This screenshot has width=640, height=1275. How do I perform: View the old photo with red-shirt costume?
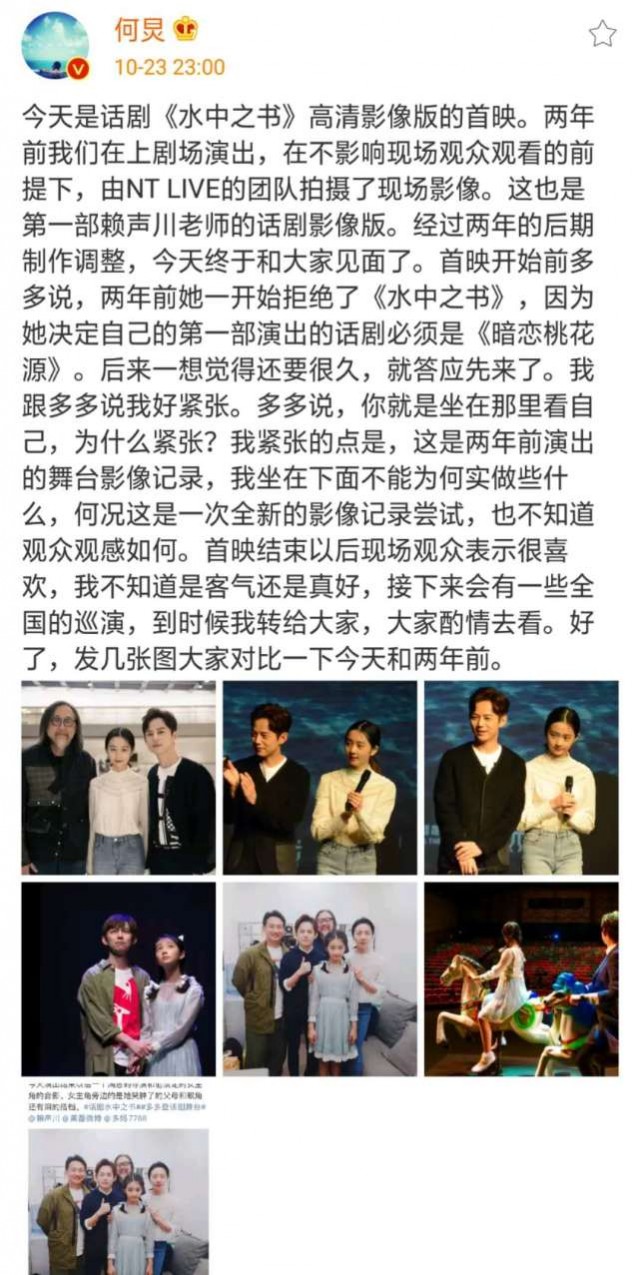[118, 979]
